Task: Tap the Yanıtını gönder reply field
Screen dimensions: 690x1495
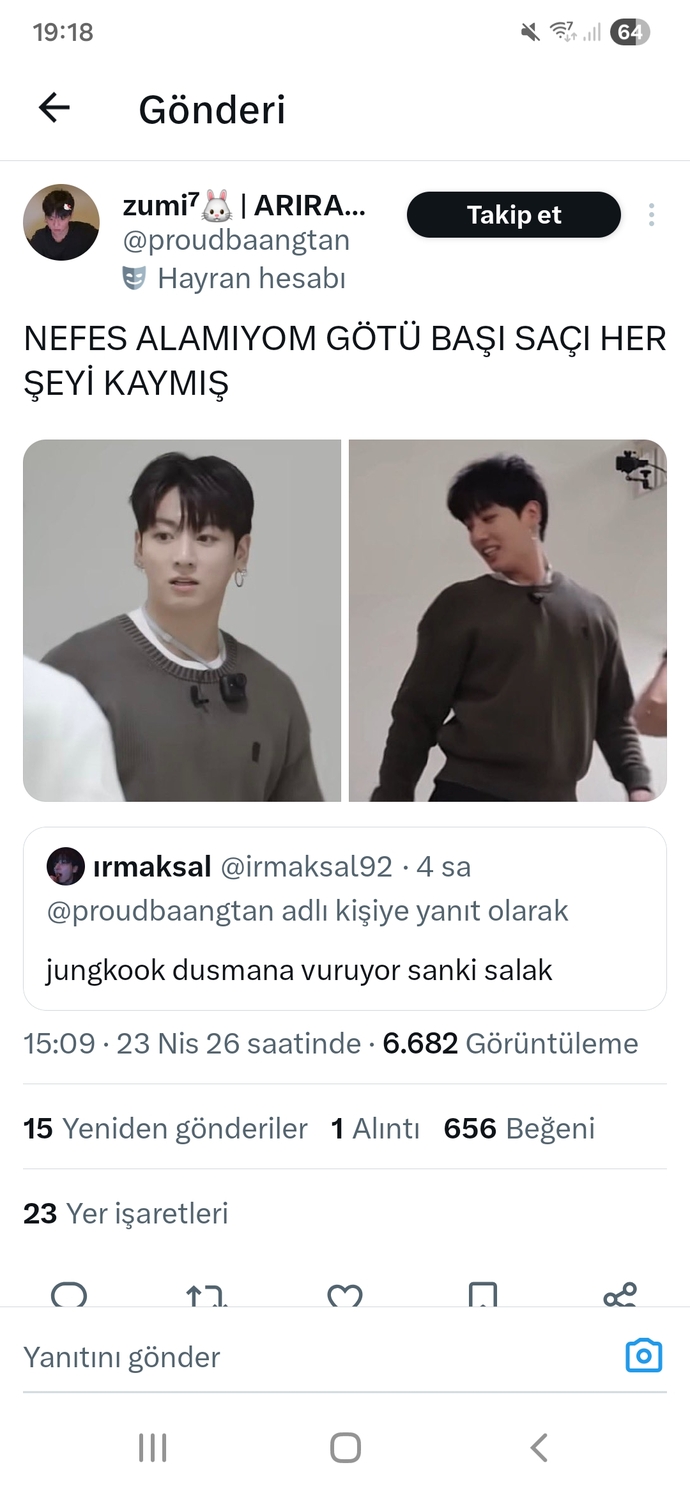Action: point(310,1357)
